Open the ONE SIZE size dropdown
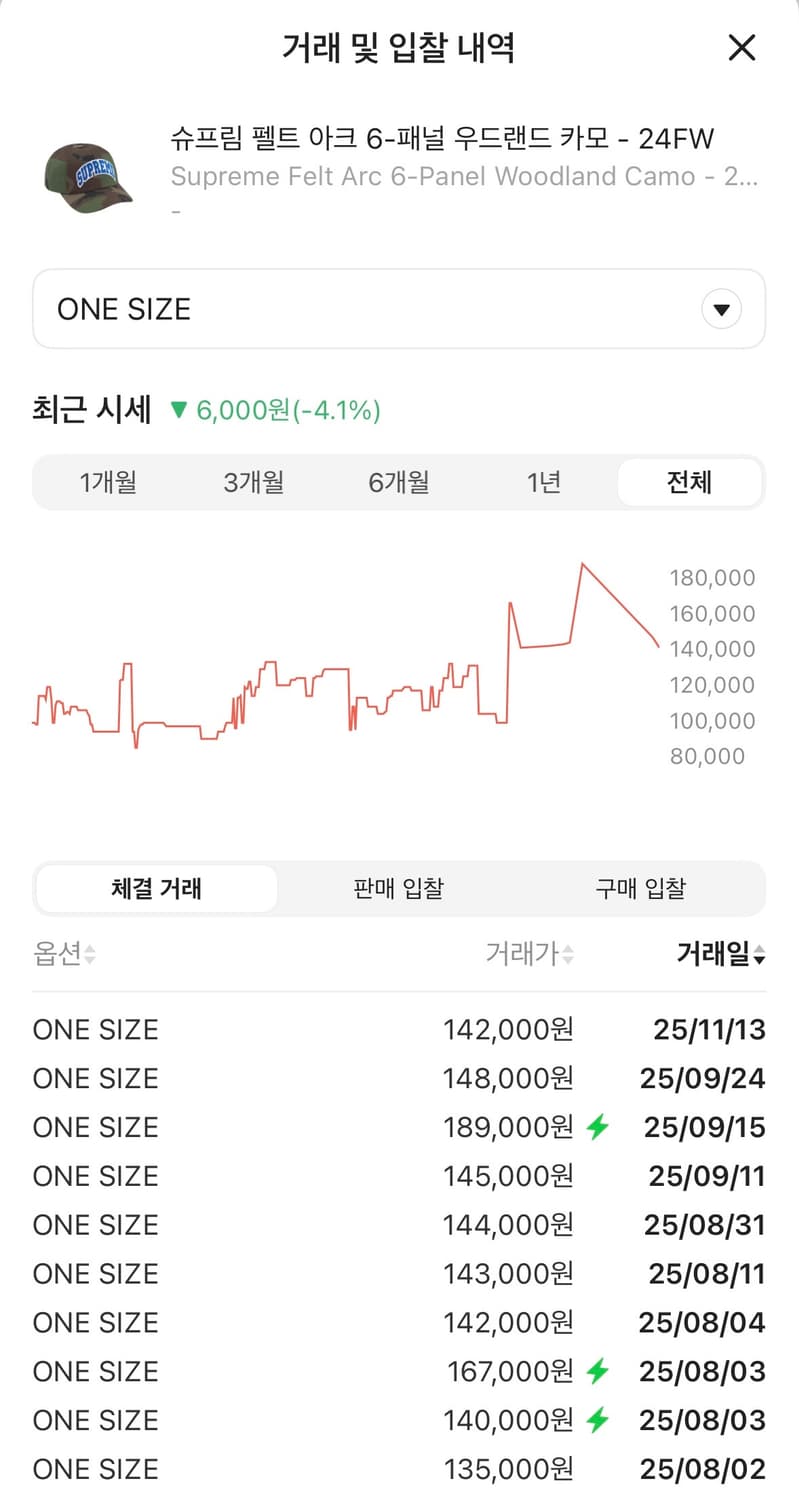The image size is (799, 1500). 398,308
